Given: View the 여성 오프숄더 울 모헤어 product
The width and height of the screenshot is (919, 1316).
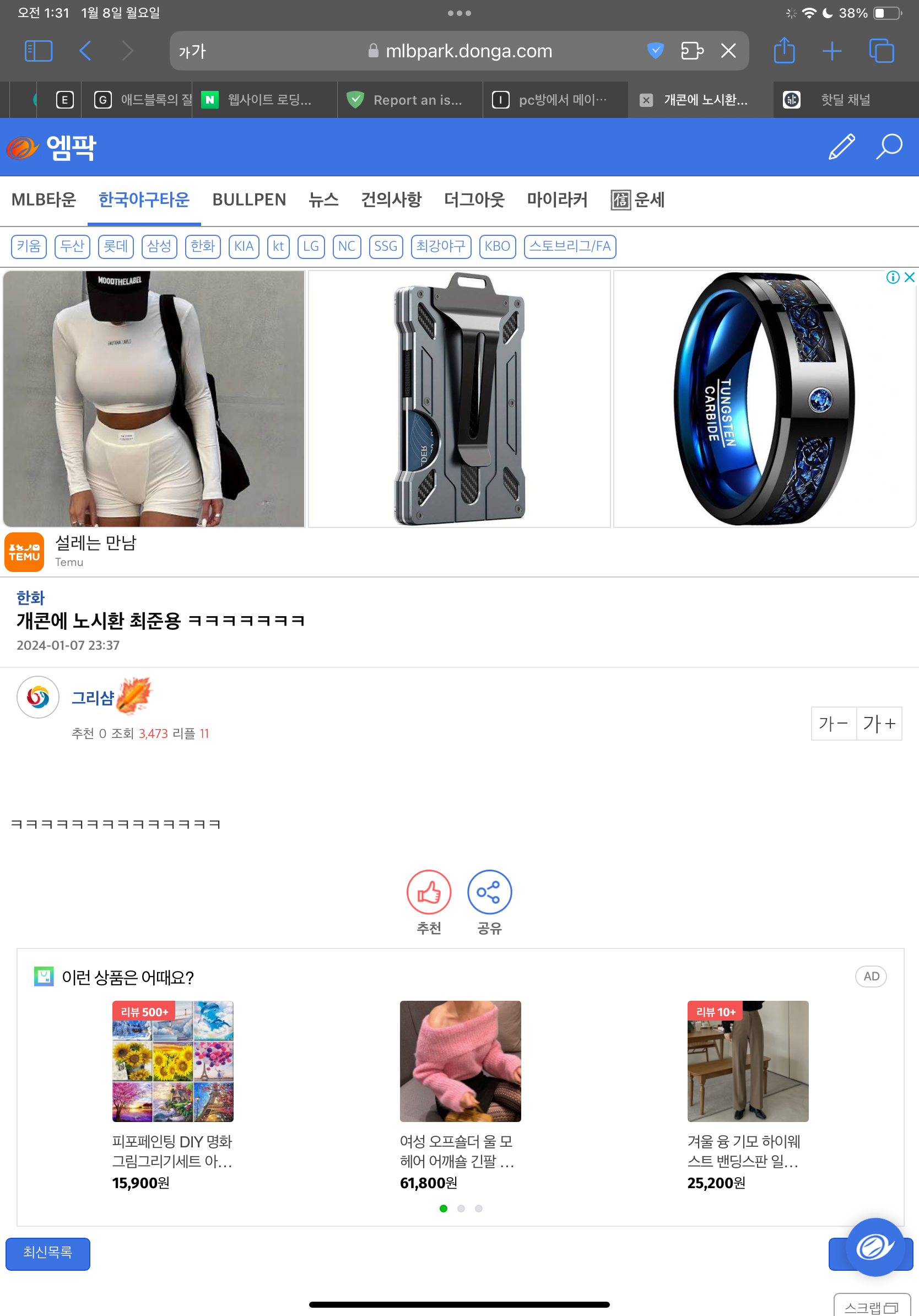Looking at the screenshot, I should pyautogui.click(x=460, y=1061).
